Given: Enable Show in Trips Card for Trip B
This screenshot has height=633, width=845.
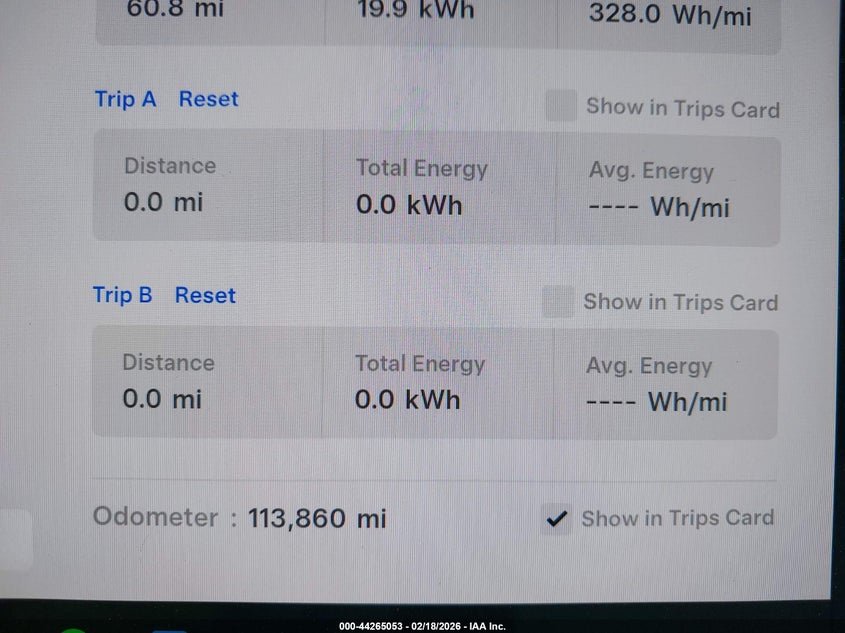Looking at the screenshot, I should point(558,301).
